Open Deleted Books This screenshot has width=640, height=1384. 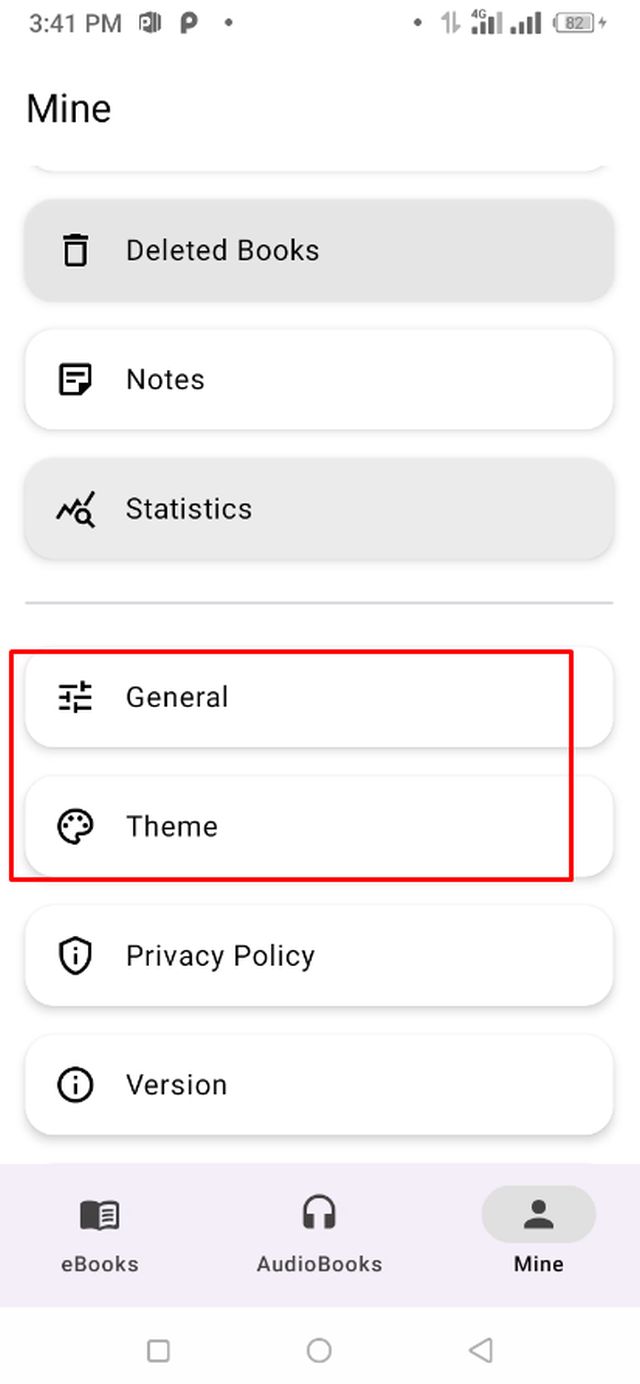(x=318, y=250)
